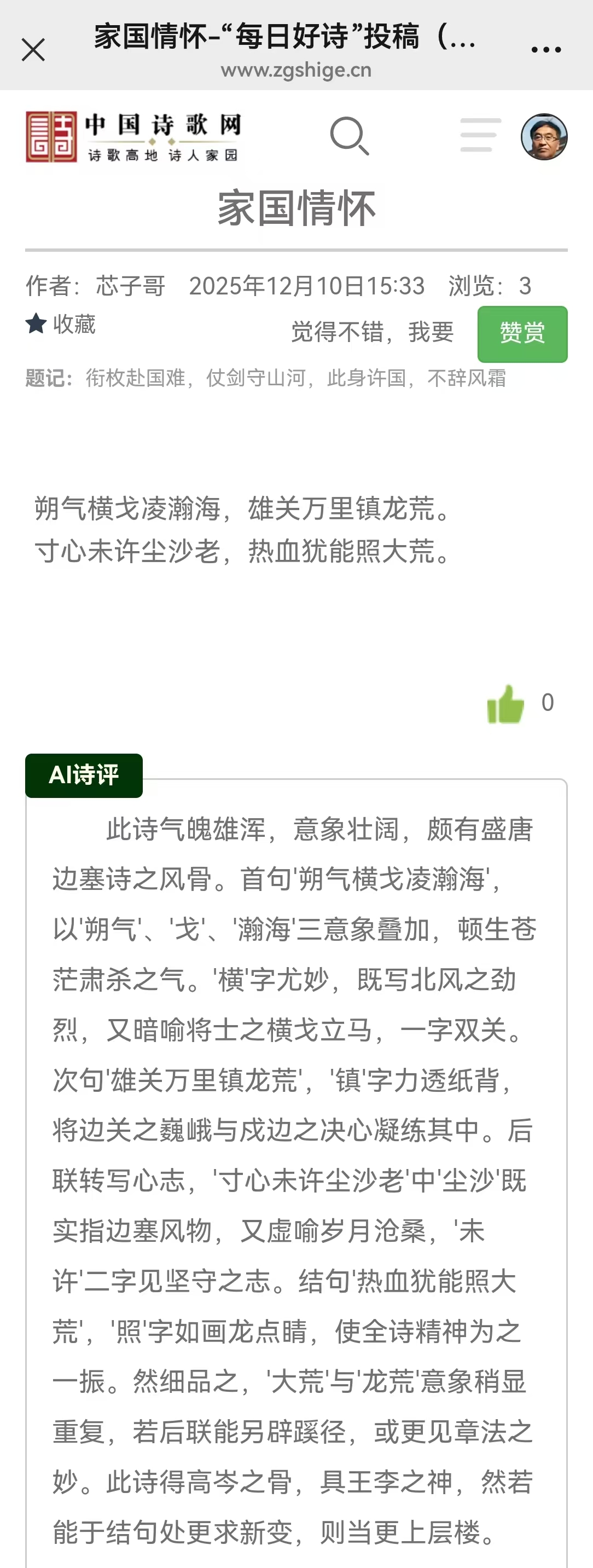The height and width of the screenshot is (1568, 593).
Task: Tap the magnifier search icon
Action: tap(350, 136)
